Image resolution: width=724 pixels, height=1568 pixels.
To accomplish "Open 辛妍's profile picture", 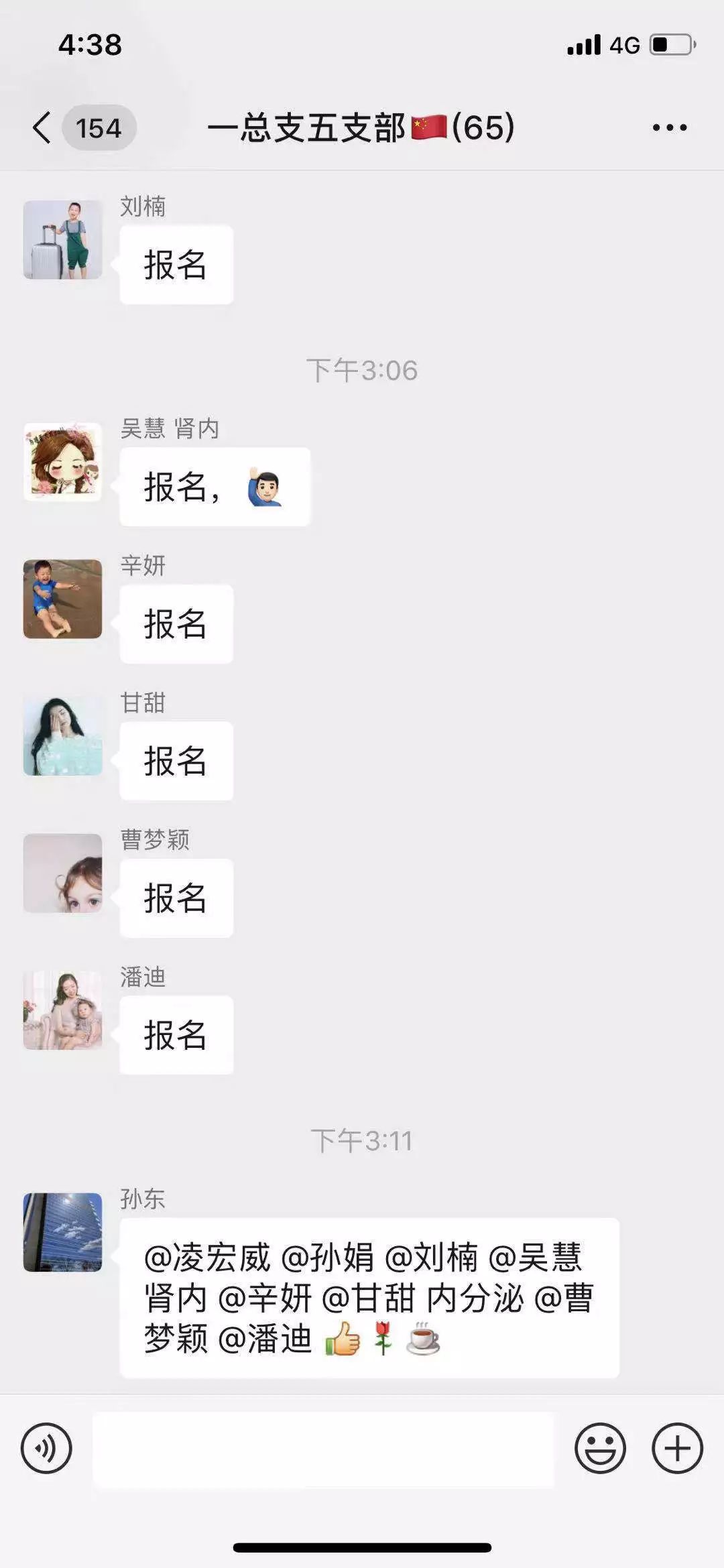I will point(63,599).
